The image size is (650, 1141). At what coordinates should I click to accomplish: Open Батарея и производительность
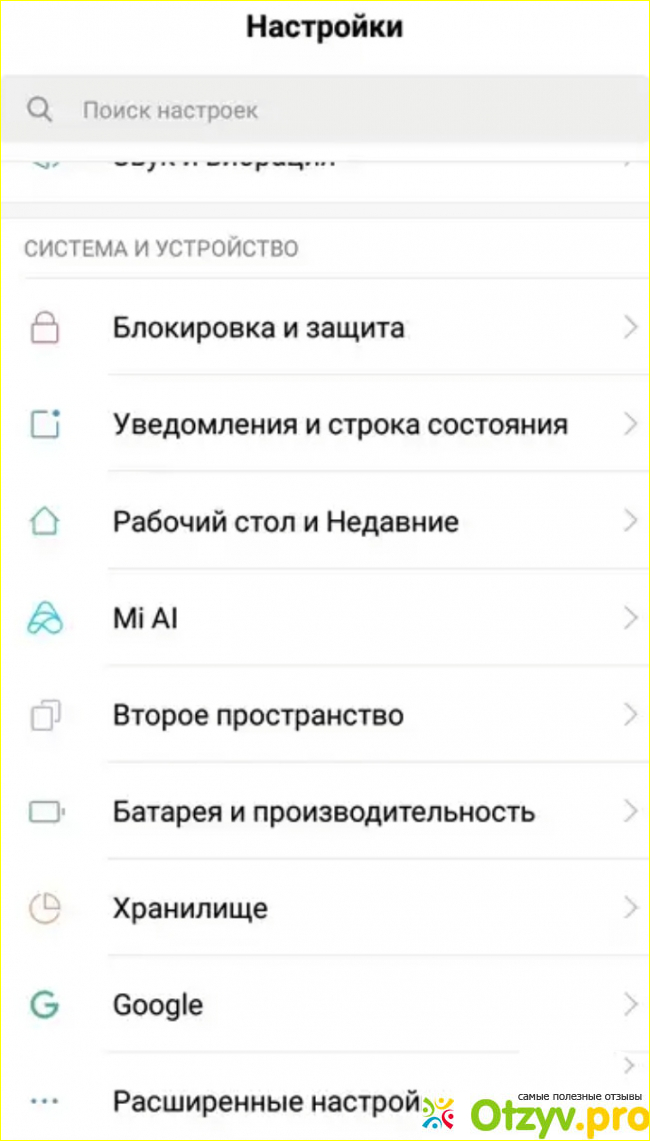click(325, 811)
